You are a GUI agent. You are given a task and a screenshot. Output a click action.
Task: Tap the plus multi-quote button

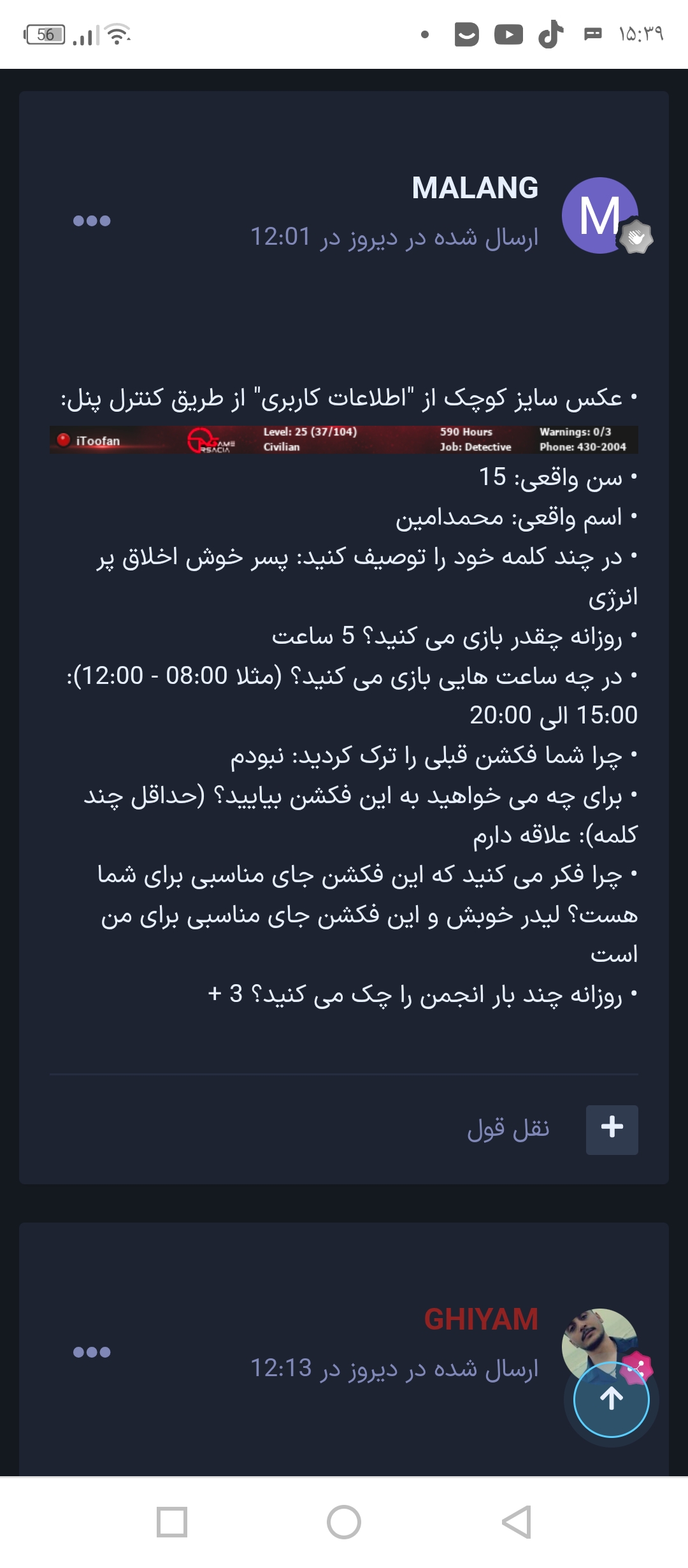[612, 1130]
